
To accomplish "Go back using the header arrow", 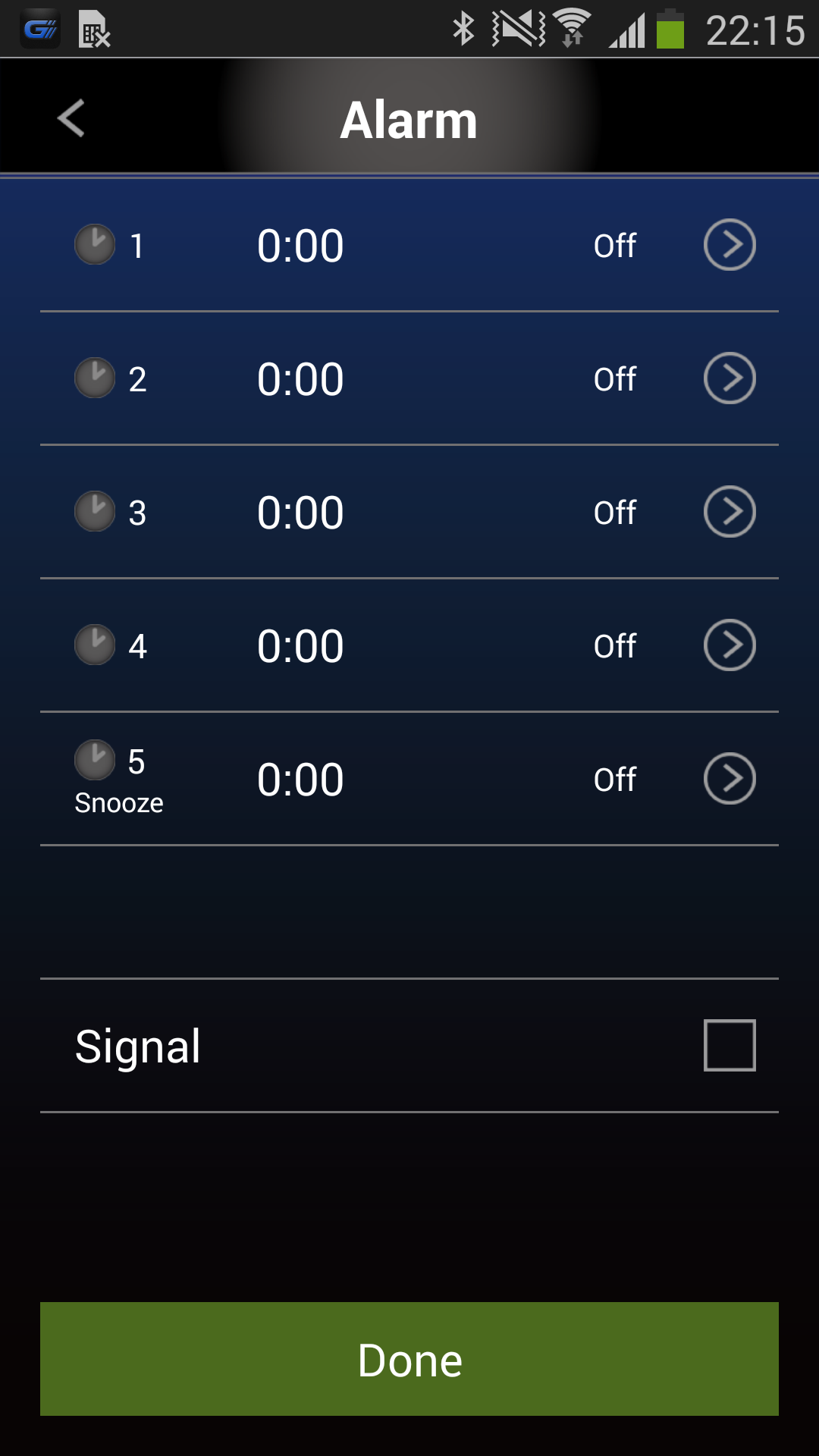I will 71,118.
